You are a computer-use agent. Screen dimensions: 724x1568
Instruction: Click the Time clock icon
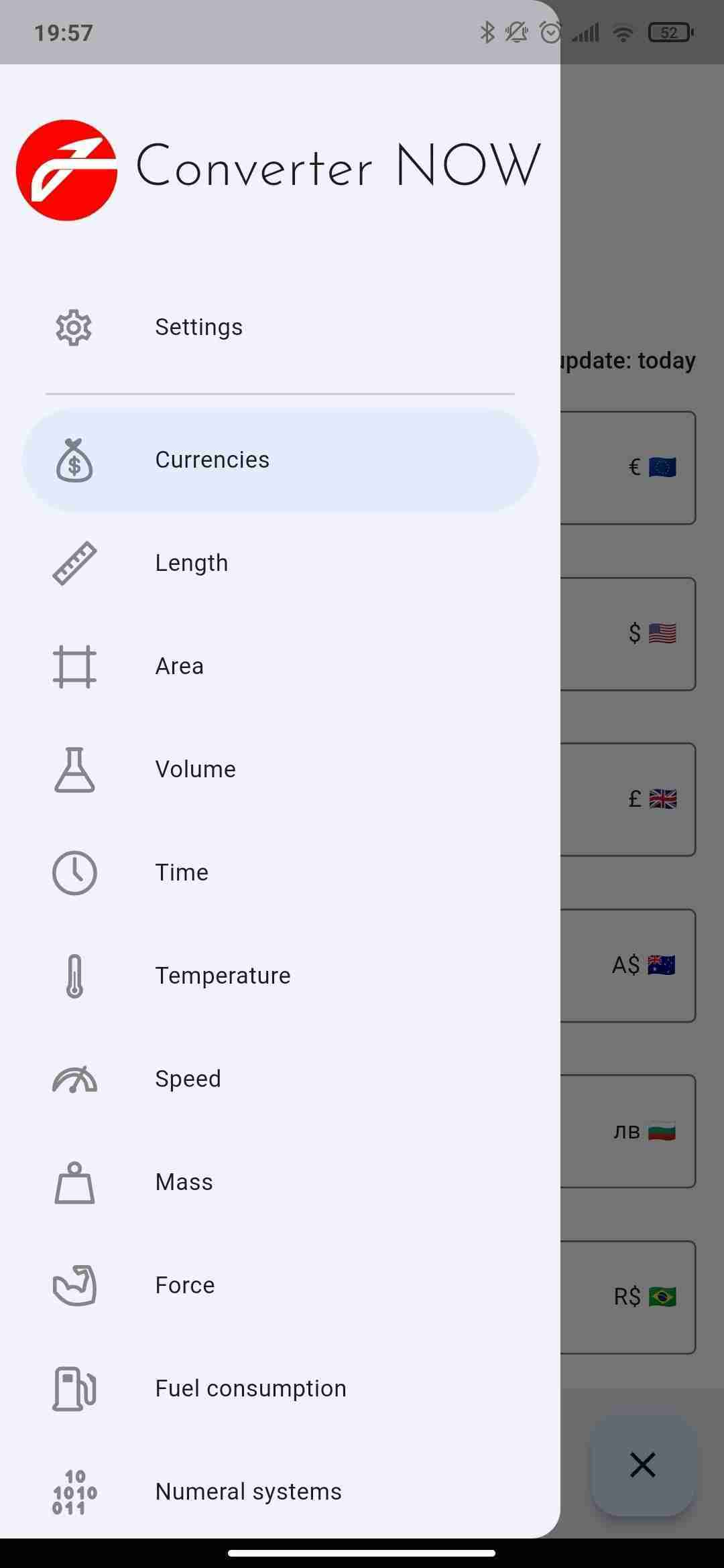[74, 872]
